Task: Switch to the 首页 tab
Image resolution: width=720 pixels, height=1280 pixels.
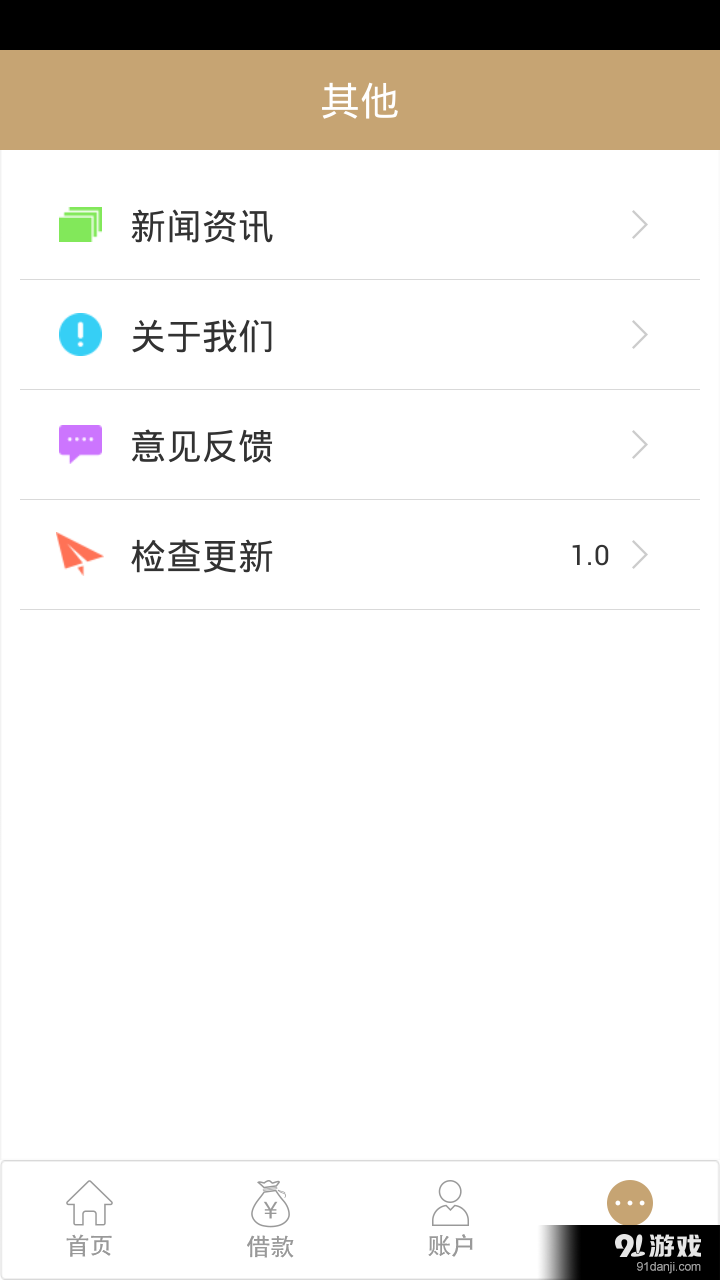Action: (89, 1218)
